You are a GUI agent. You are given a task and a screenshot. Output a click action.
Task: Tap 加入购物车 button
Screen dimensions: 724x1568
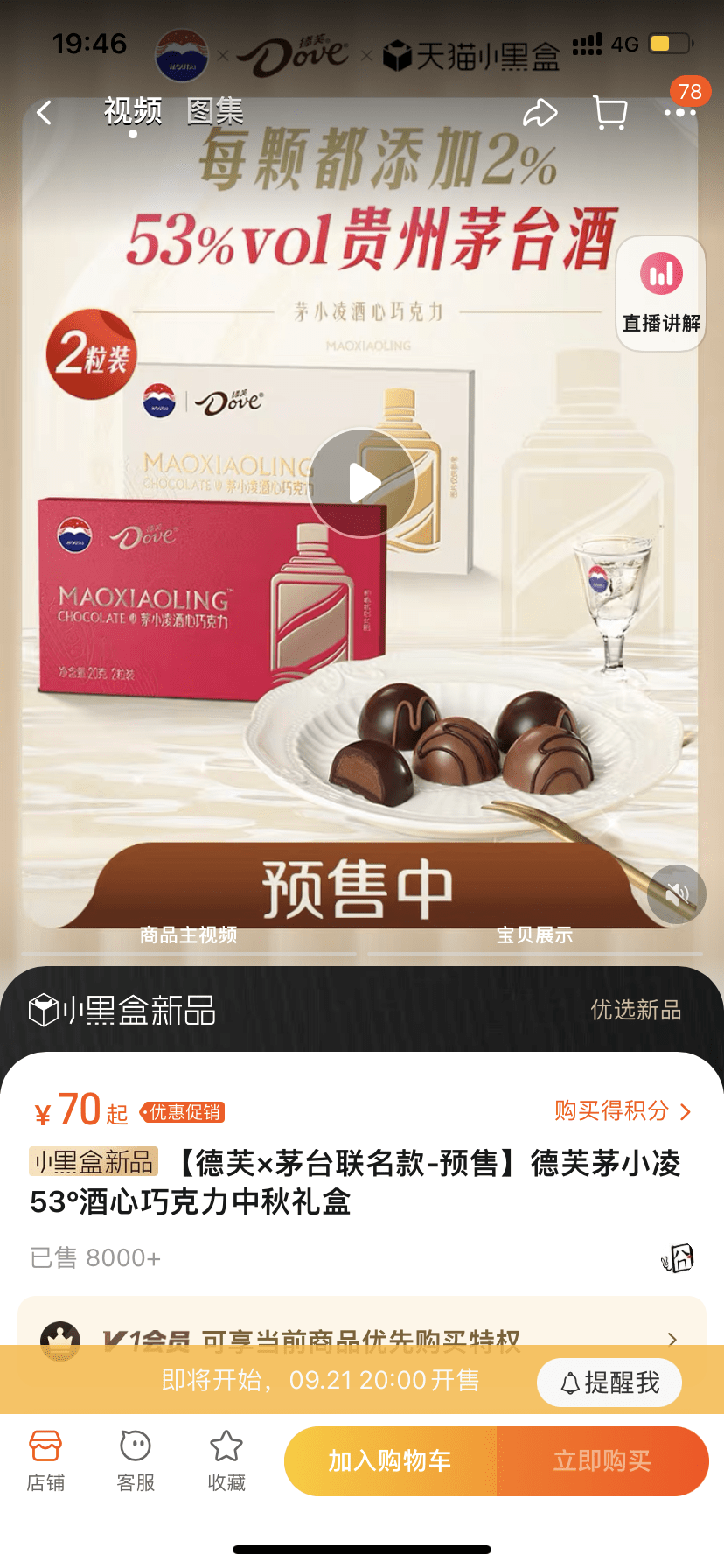390,1460
